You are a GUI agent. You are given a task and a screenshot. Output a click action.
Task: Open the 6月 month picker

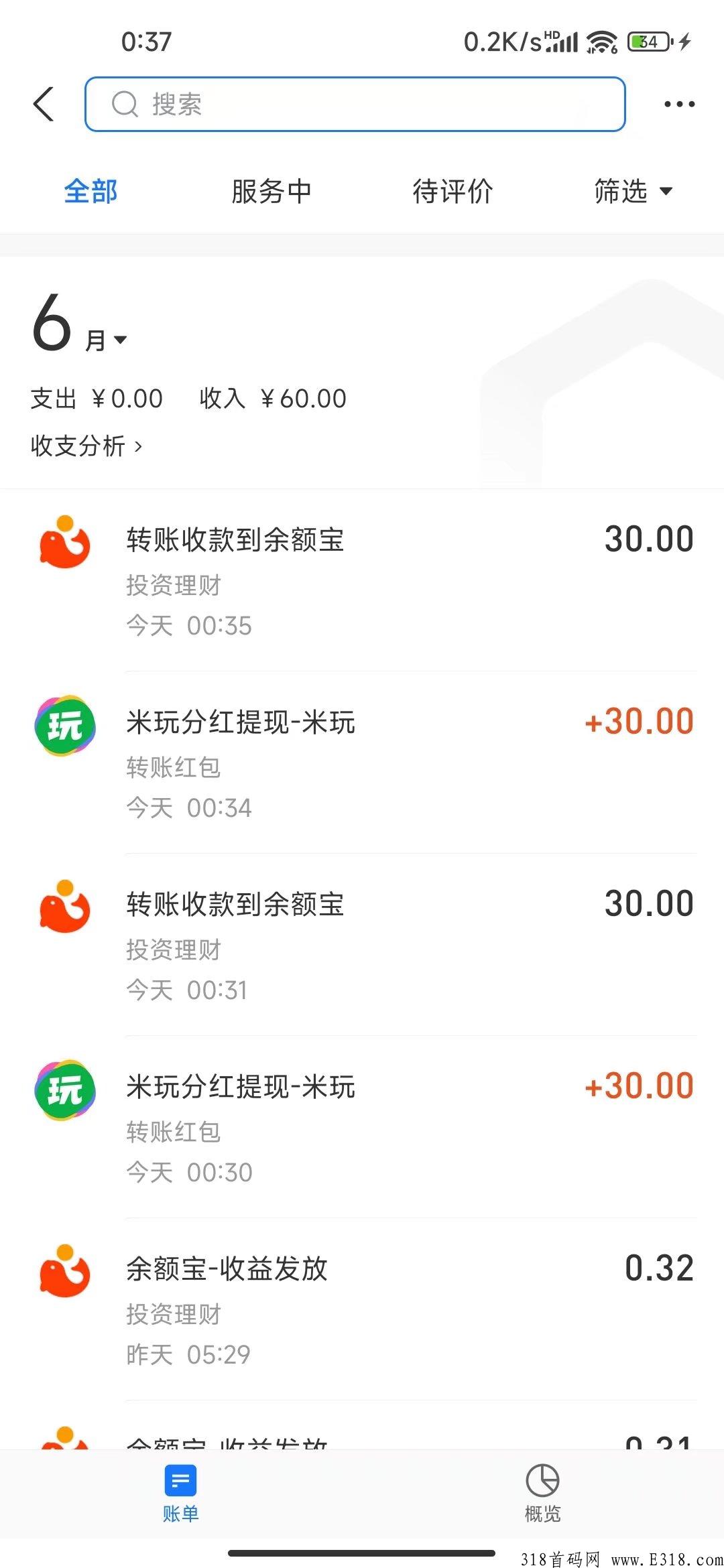click(x=79, y=324)
